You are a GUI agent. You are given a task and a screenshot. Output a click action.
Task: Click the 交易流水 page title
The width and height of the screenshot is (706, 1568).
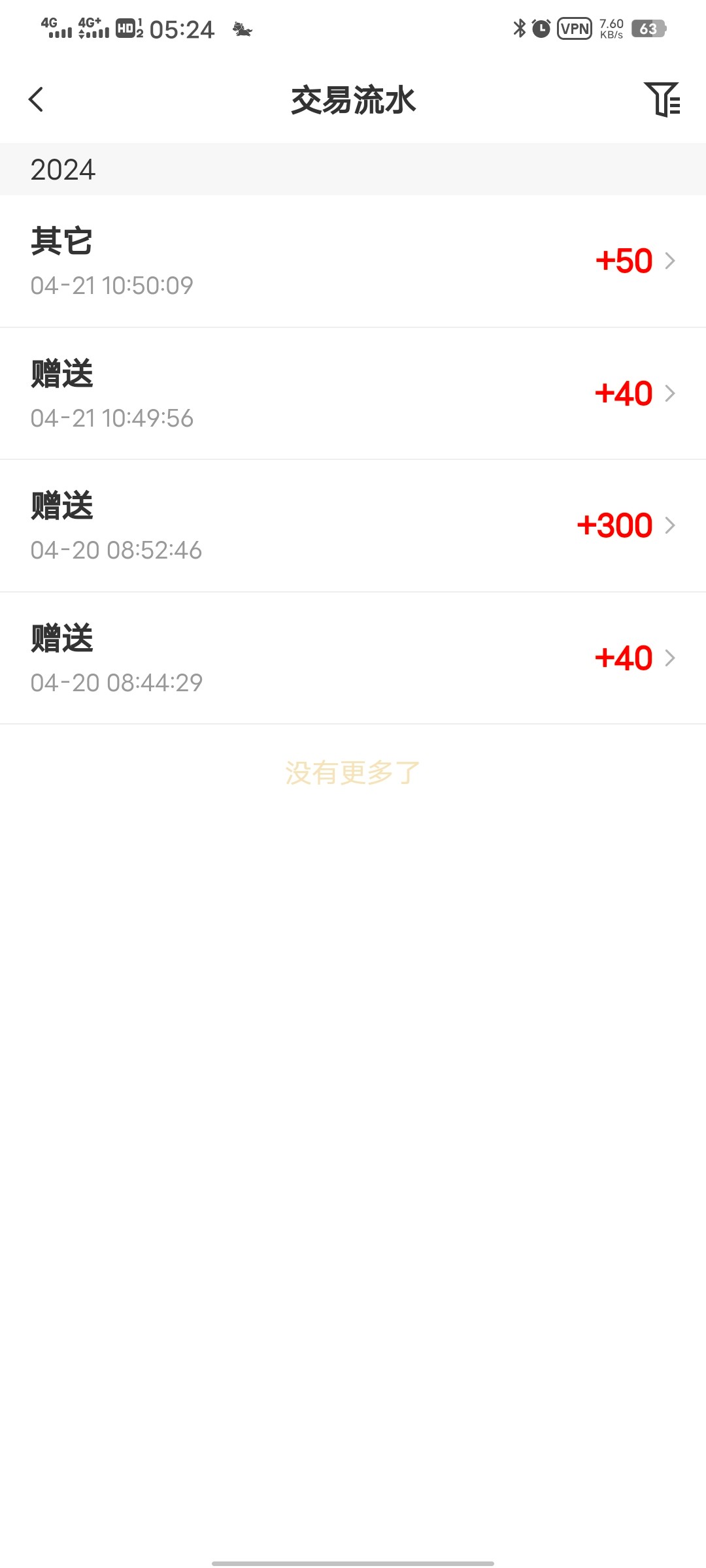(x=353, y=100)
